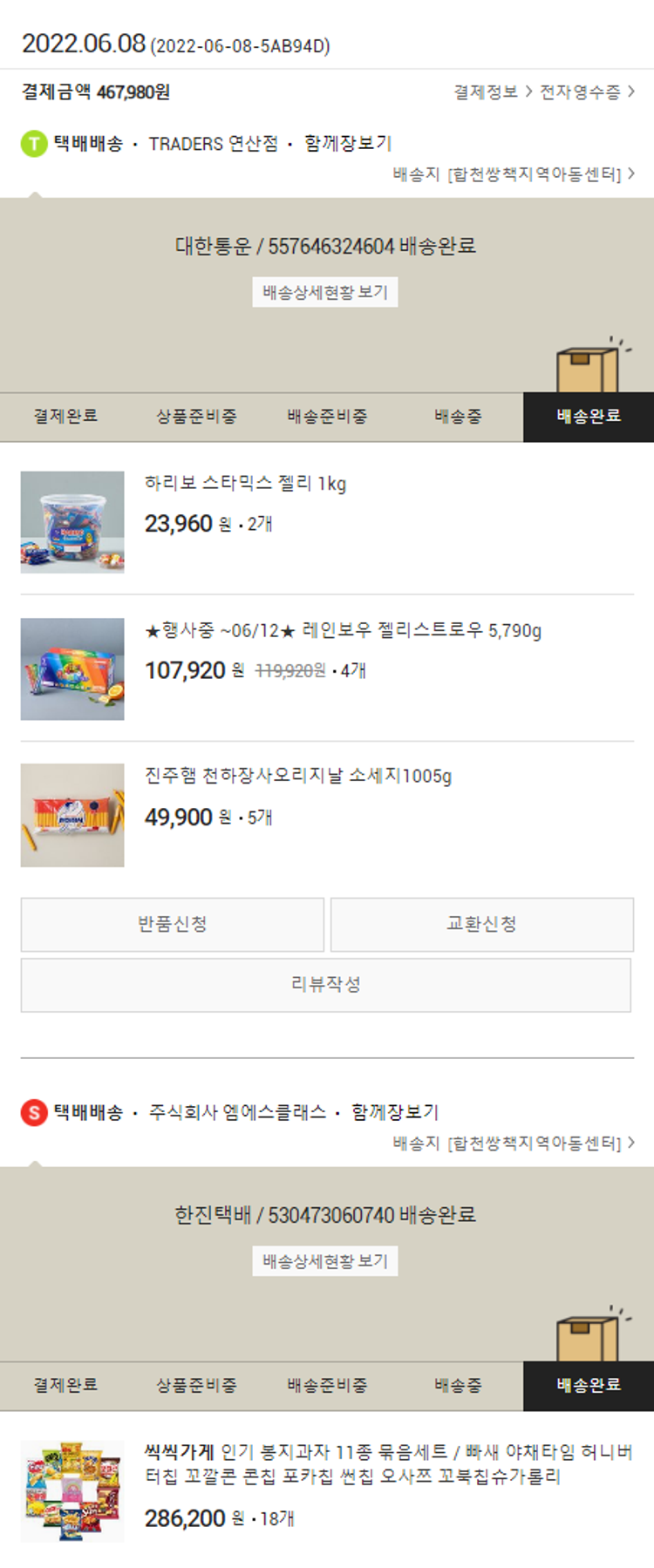View 배송상세현황 for the 대한통운 shipment
This screenshot has height=1568, width=654.
point(325,292)
